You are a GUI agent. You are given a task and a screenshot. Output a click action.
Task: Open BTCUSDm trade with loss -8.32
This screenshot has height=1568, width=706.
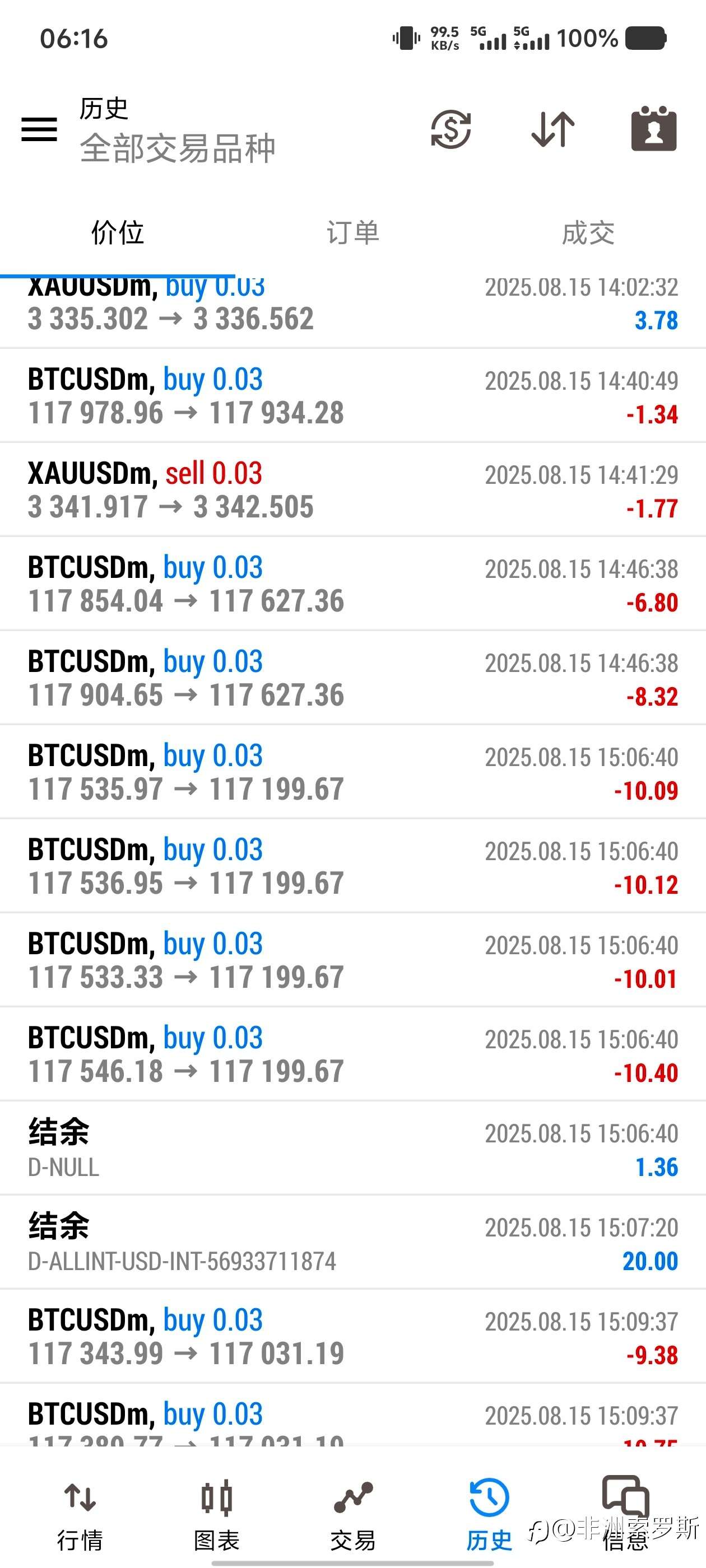(352, 678)
